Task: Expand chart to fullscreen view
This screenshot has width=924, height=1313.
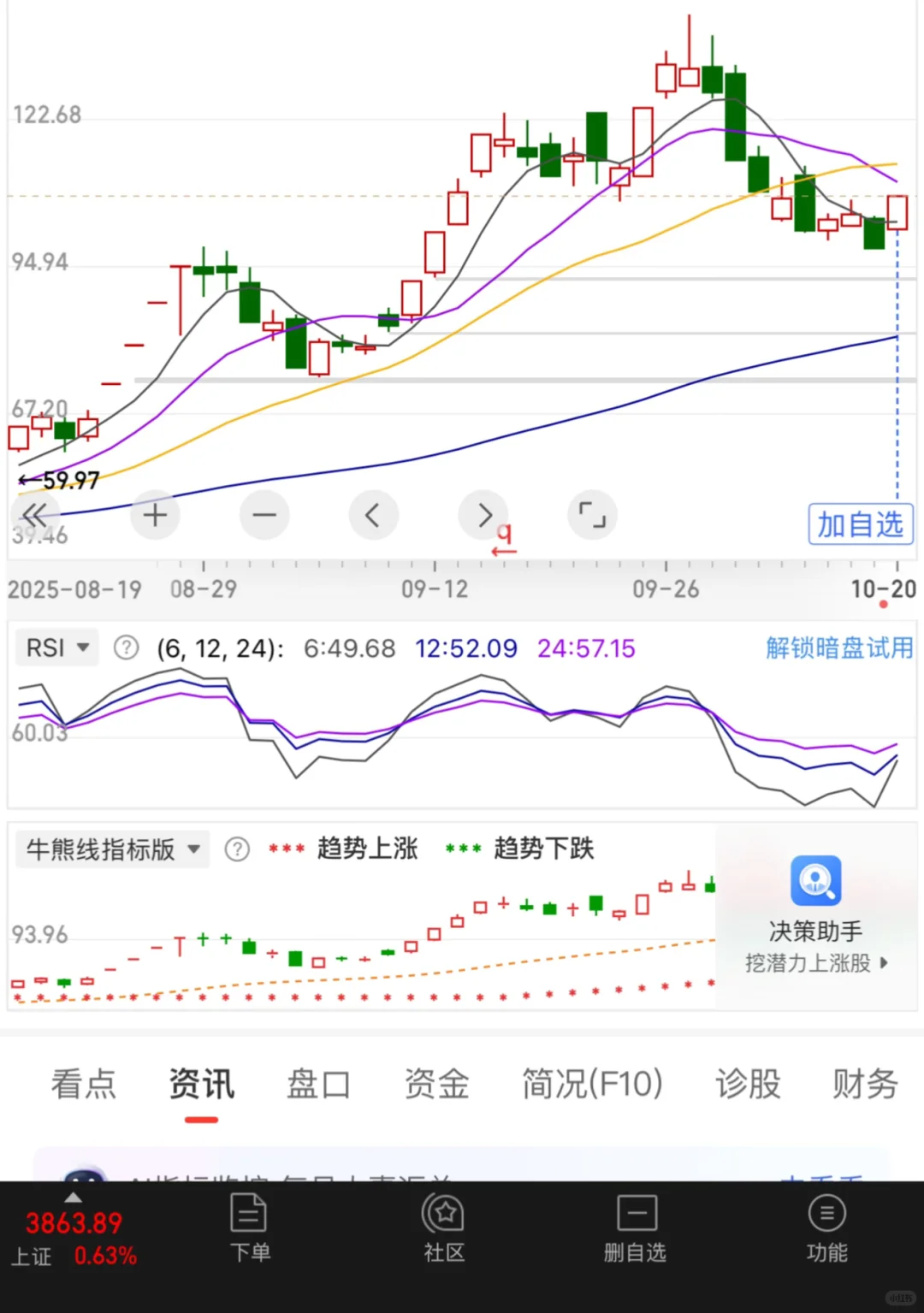Action: point(592,516)
